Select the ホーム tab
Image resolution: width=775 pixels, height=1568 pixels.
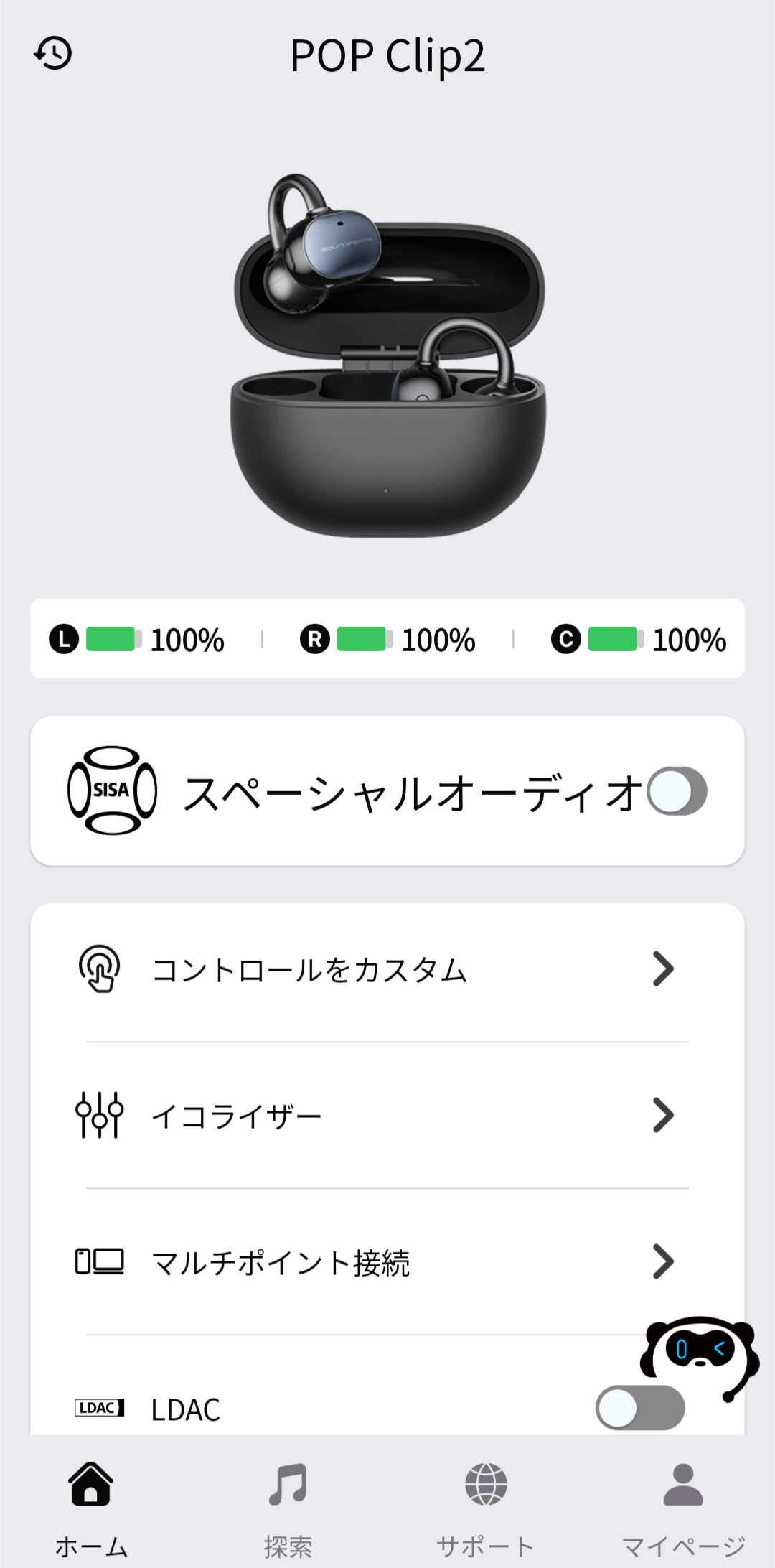[91, 1504]
